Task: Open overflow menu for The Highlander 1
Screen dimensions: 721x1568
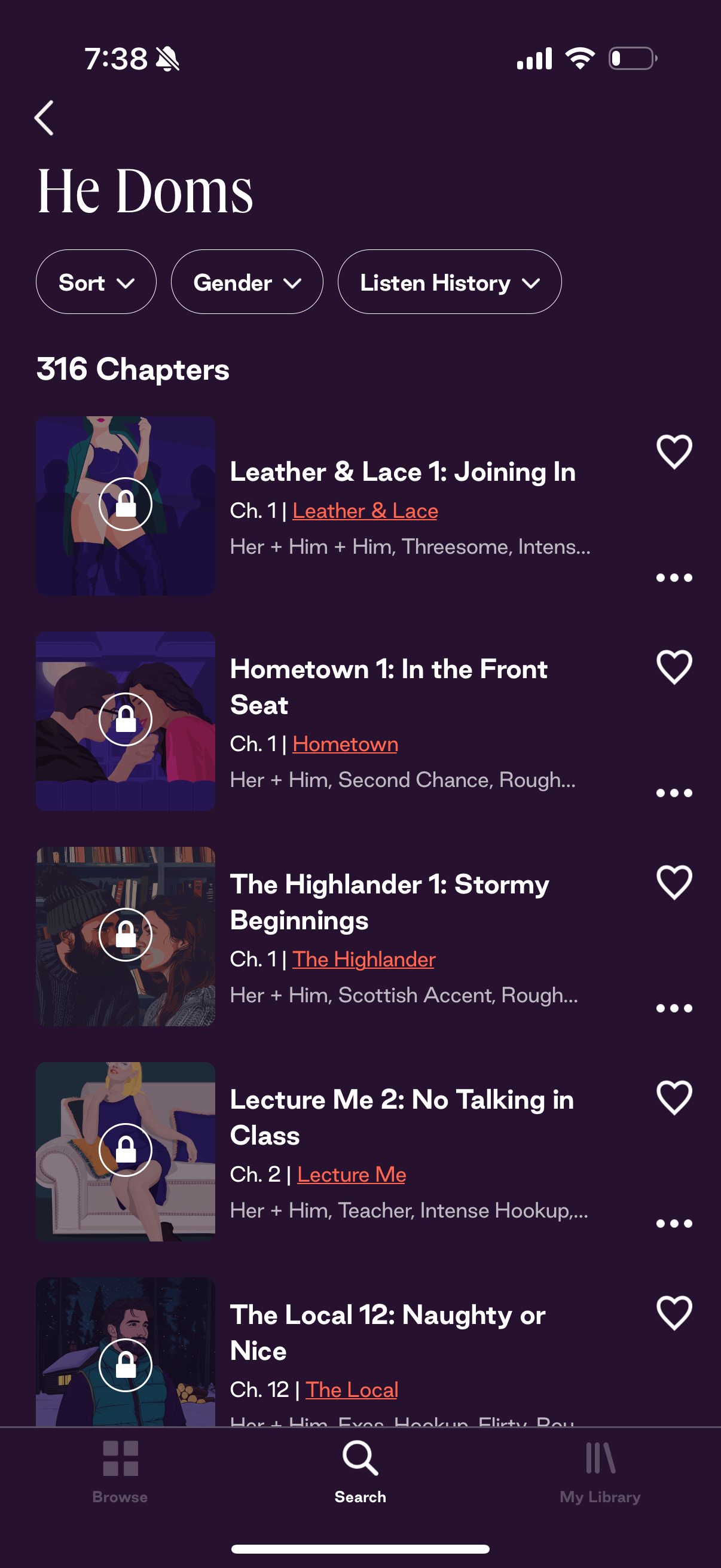Action: tap(674, 1009)
